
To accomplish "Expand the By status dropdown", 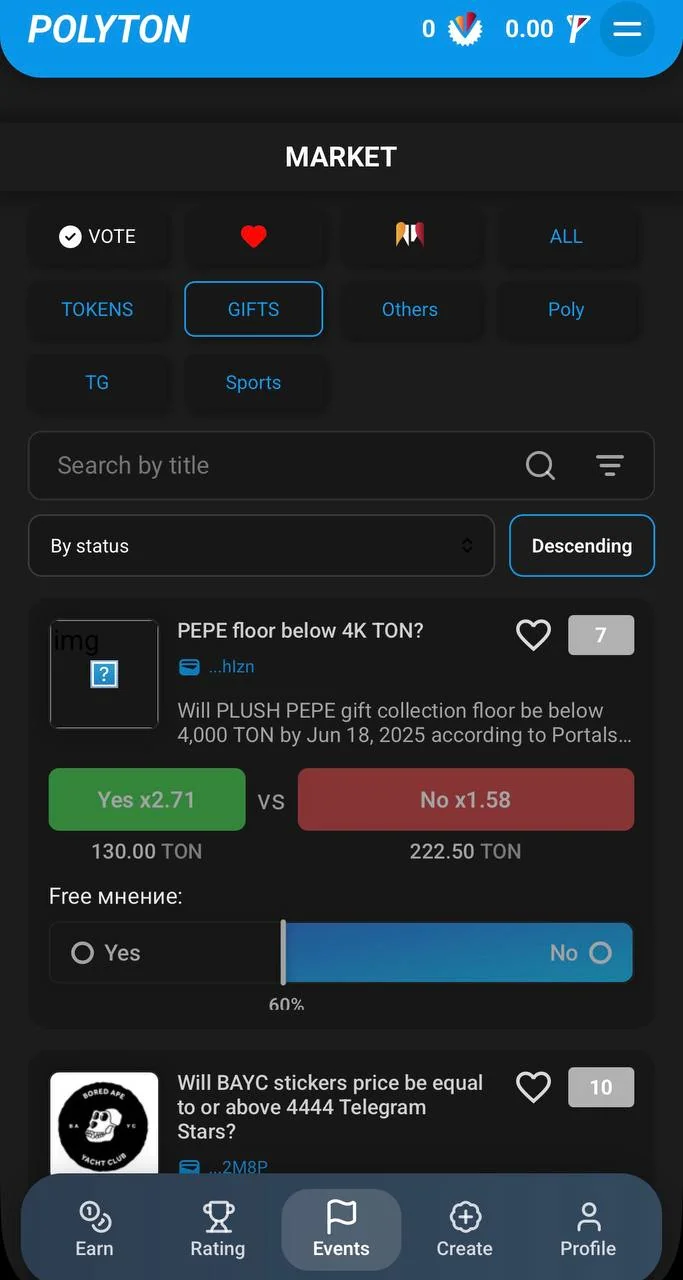I will [261, 546].
